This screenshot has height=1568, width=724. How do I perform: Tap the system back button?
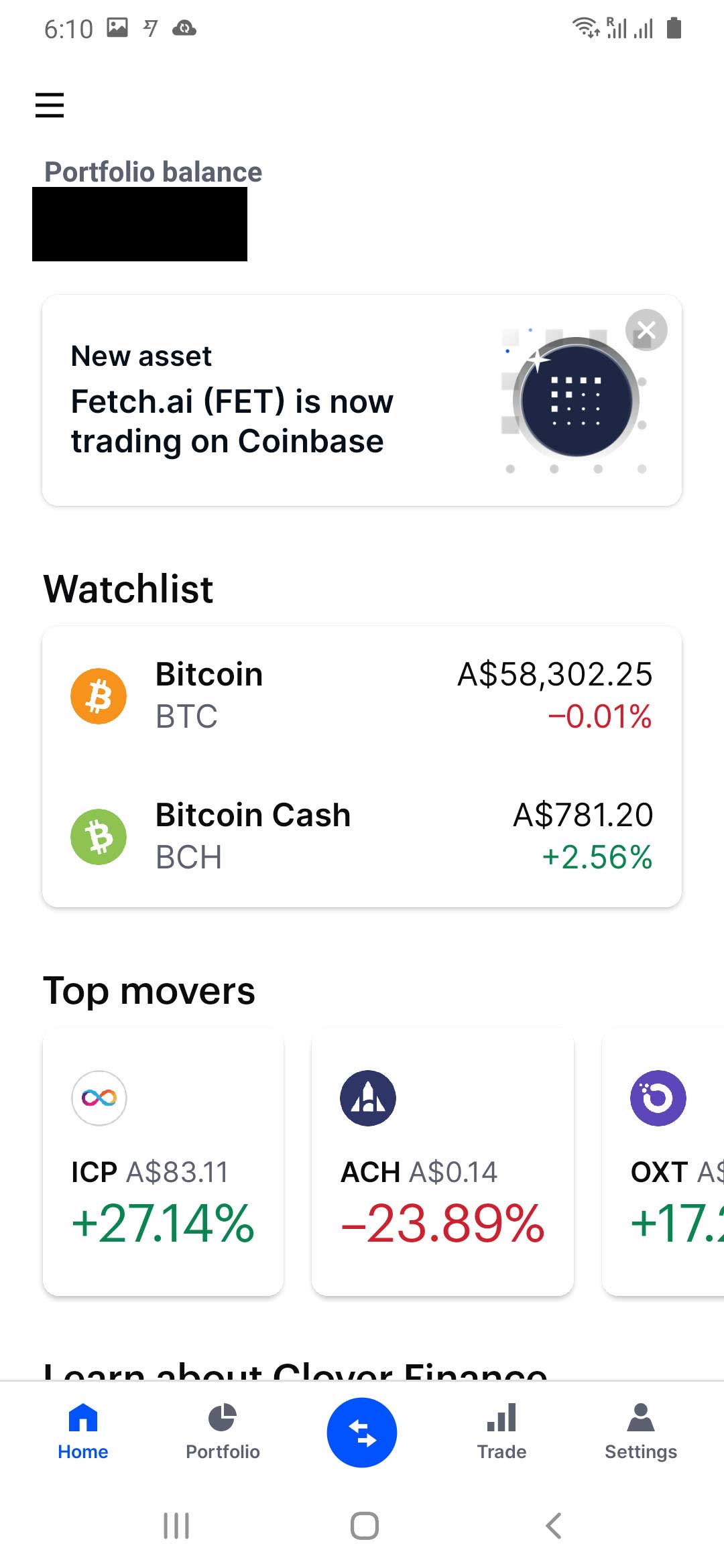pyautogui.click(x=553, y=1526)
